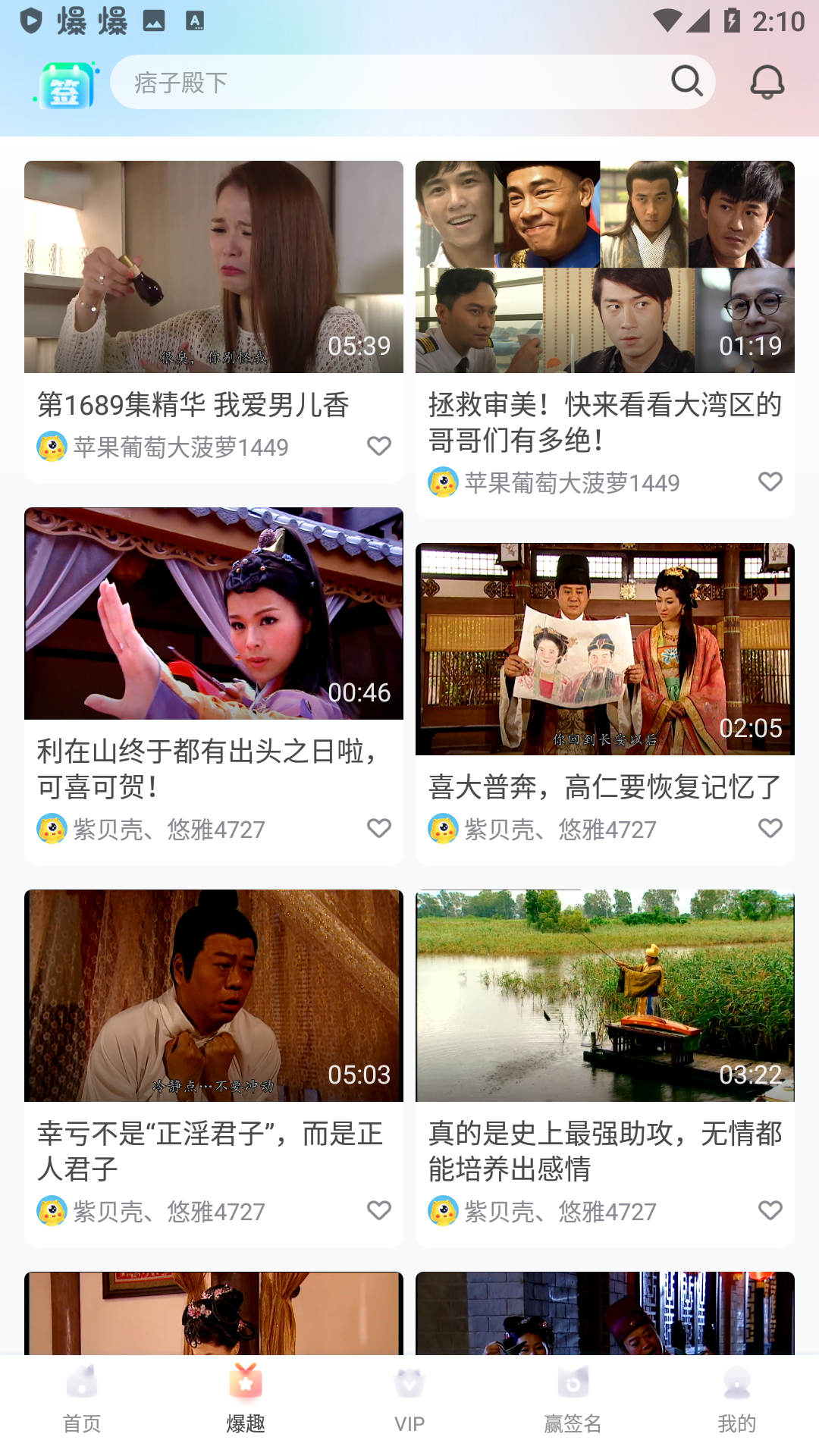
Task: Like the video 喜大普奔，高仁要恢复记忆了
Action: (x=770, y=828)
